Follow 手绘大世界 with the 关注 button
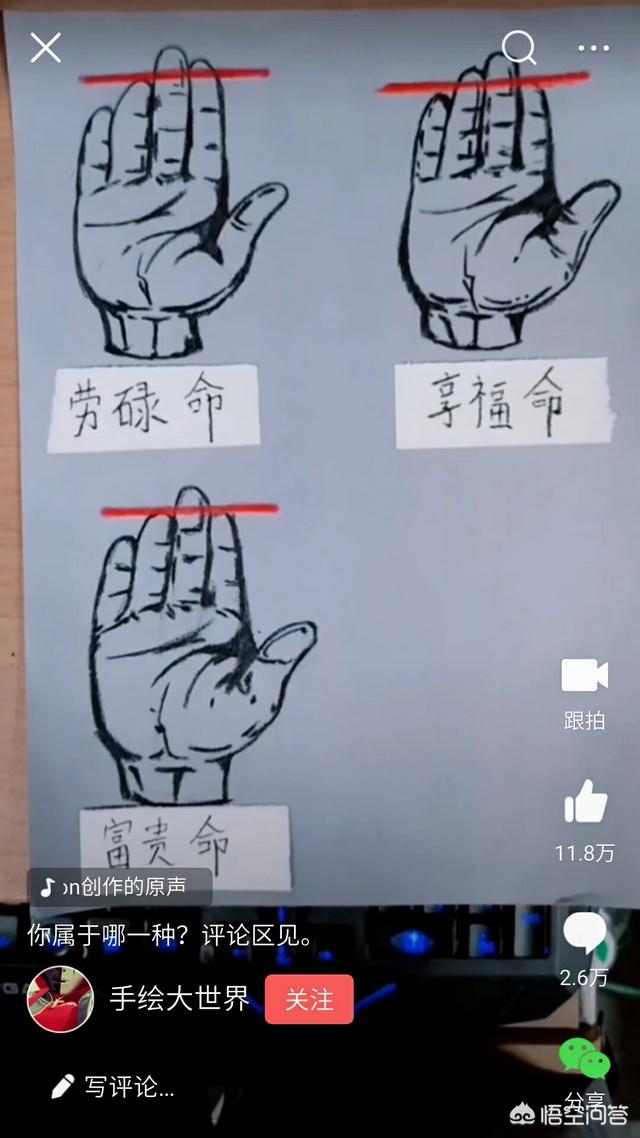This screenshot has width=640, height=1138. [x=309, y=999]
